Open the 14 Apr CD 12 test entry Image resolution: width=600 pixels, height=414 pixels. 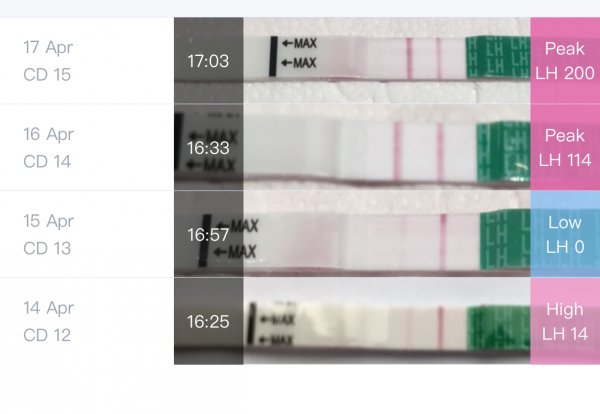tap(300, 321)
